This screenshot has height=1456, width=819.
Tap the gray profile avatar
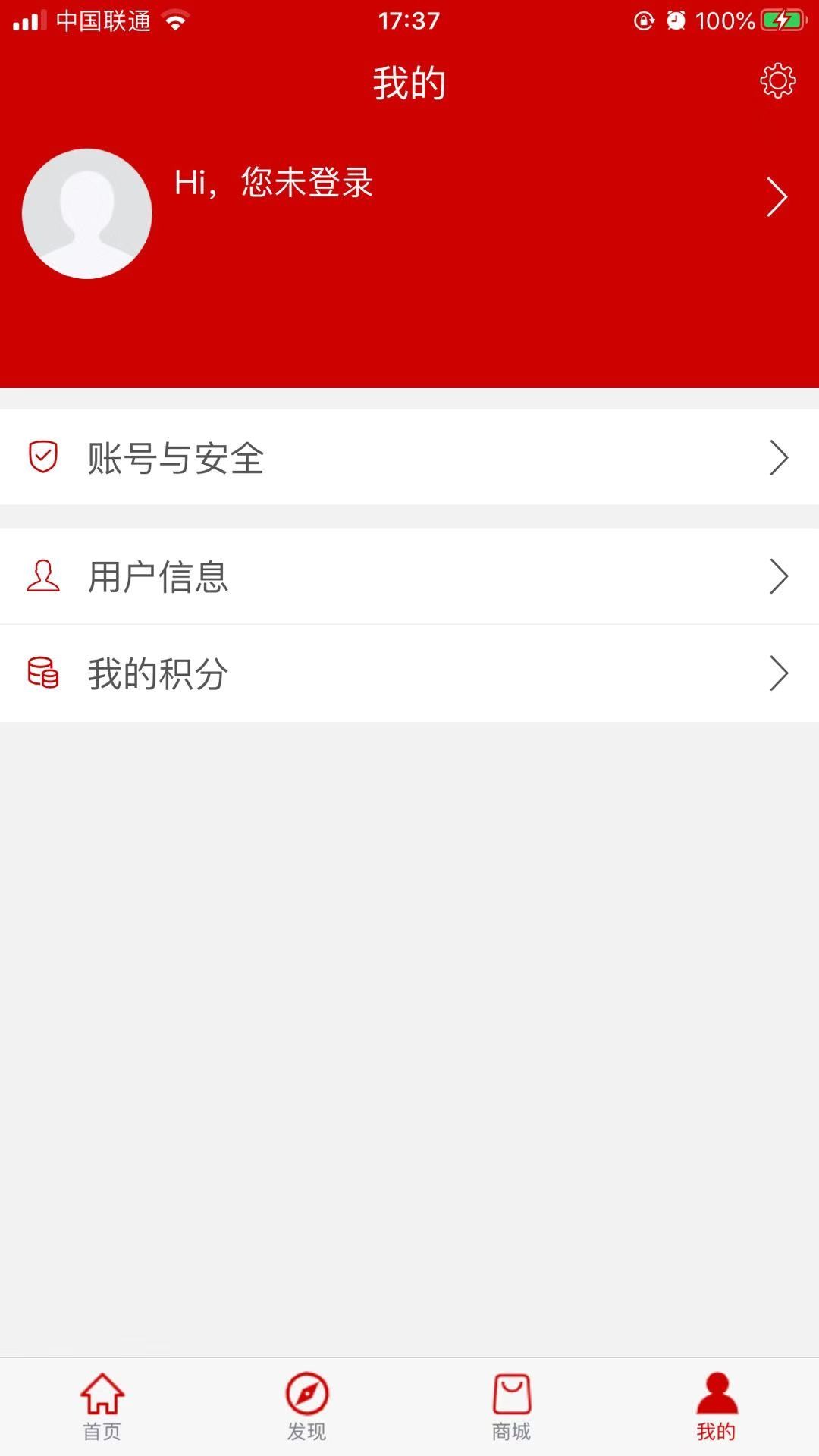pyautogui.click(x=87, y=214)
